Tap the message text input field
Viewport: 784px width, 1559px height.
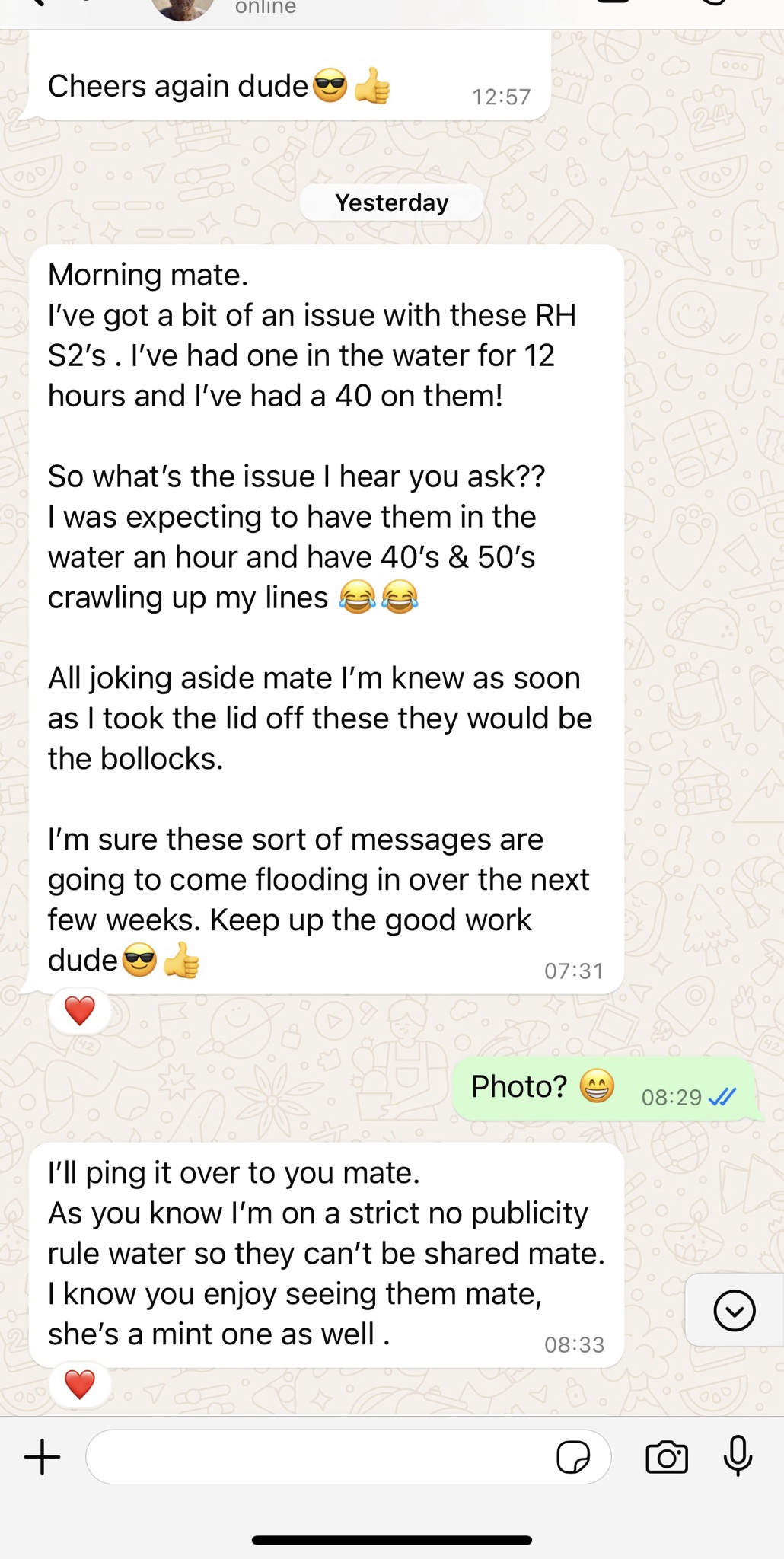pyautogui.click(x=320, y=1457)
